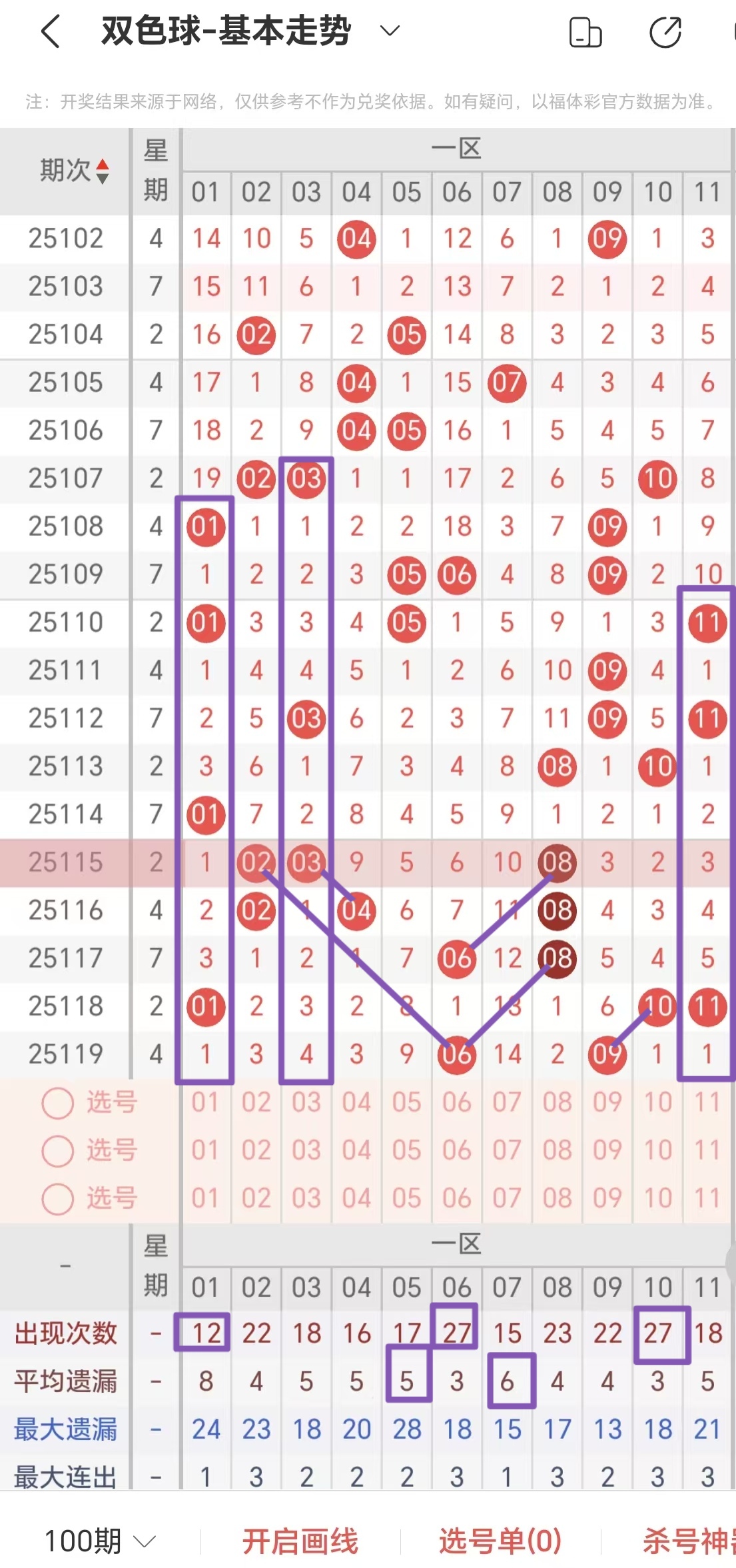
Task: Select the first 选号 circle
Action: (x=57, y=1103)
